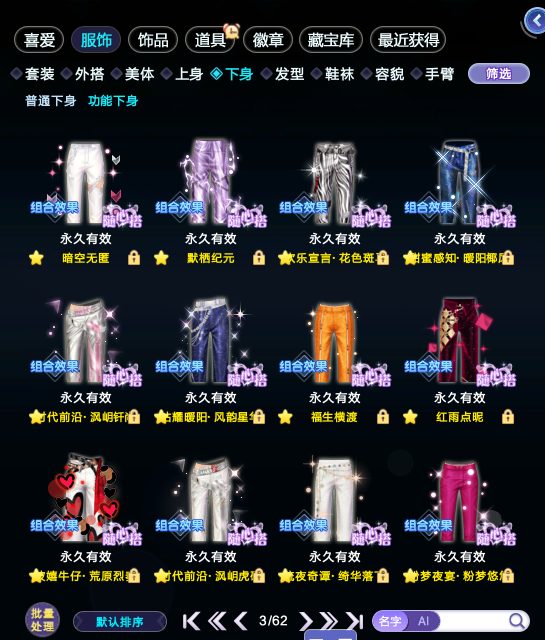The image size is (545, 640).
Task: Jump to the last page
Action: [x=354, y=621]
